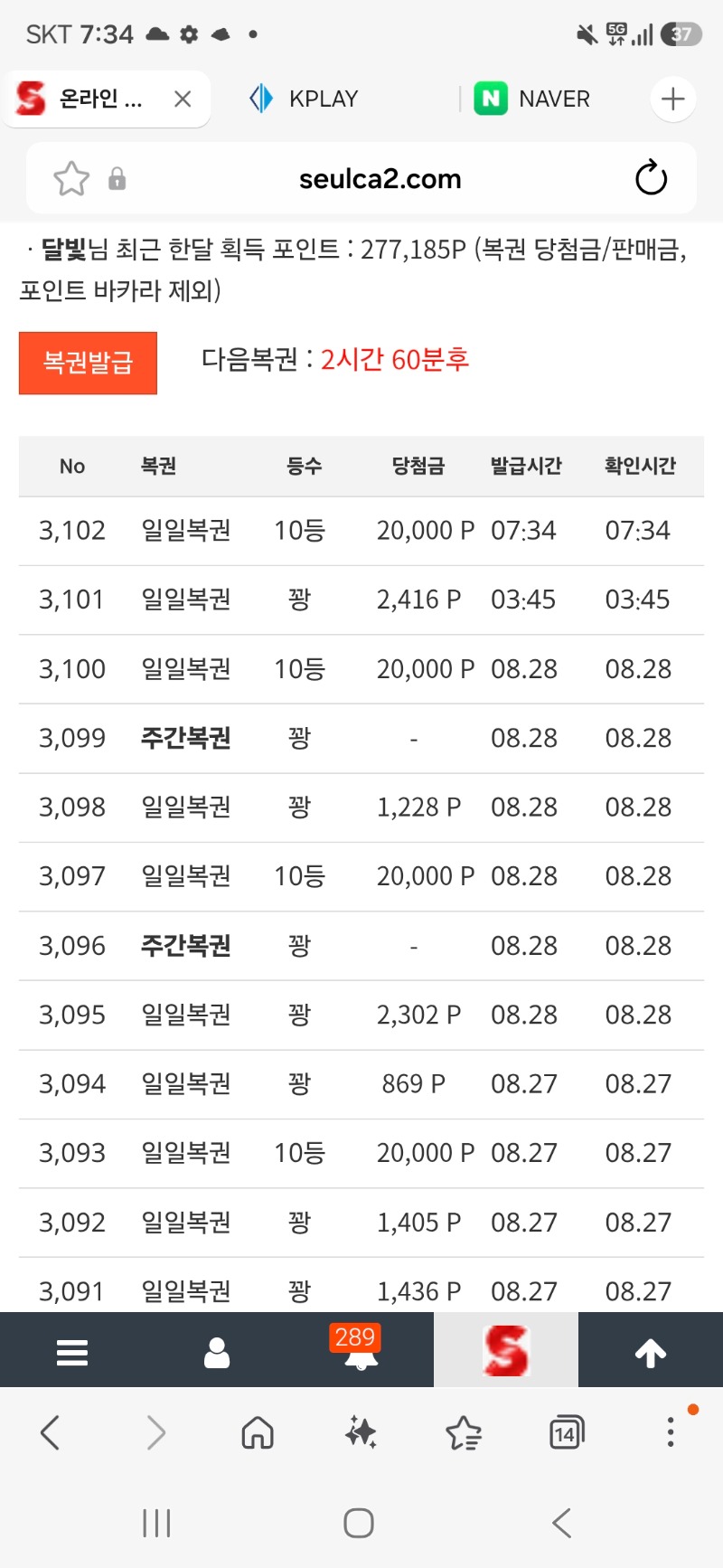Open the bookmarks list

click(464, 1432)
